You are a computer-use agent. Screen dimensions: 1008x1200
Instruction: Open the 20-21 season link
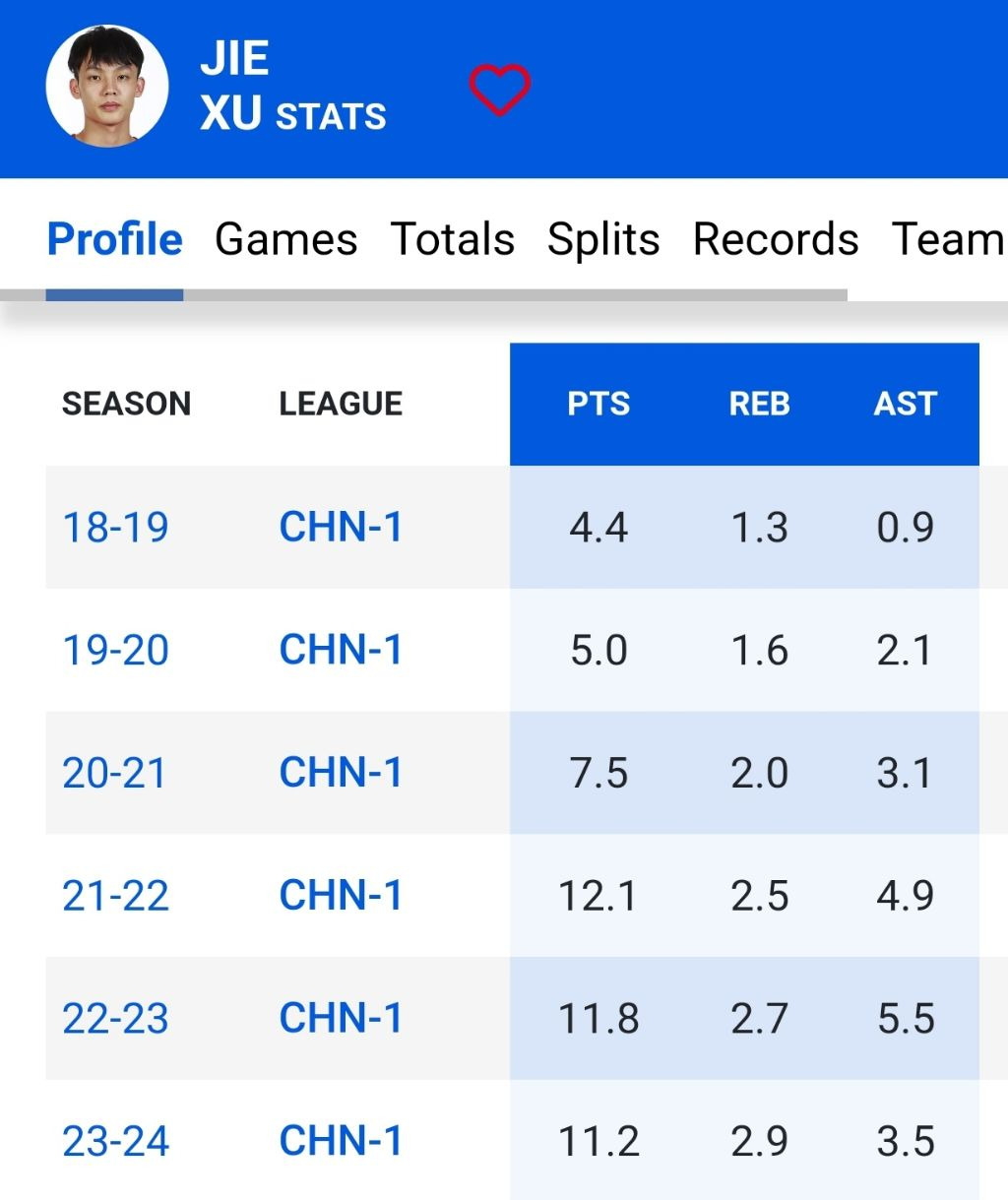(115, 773)
